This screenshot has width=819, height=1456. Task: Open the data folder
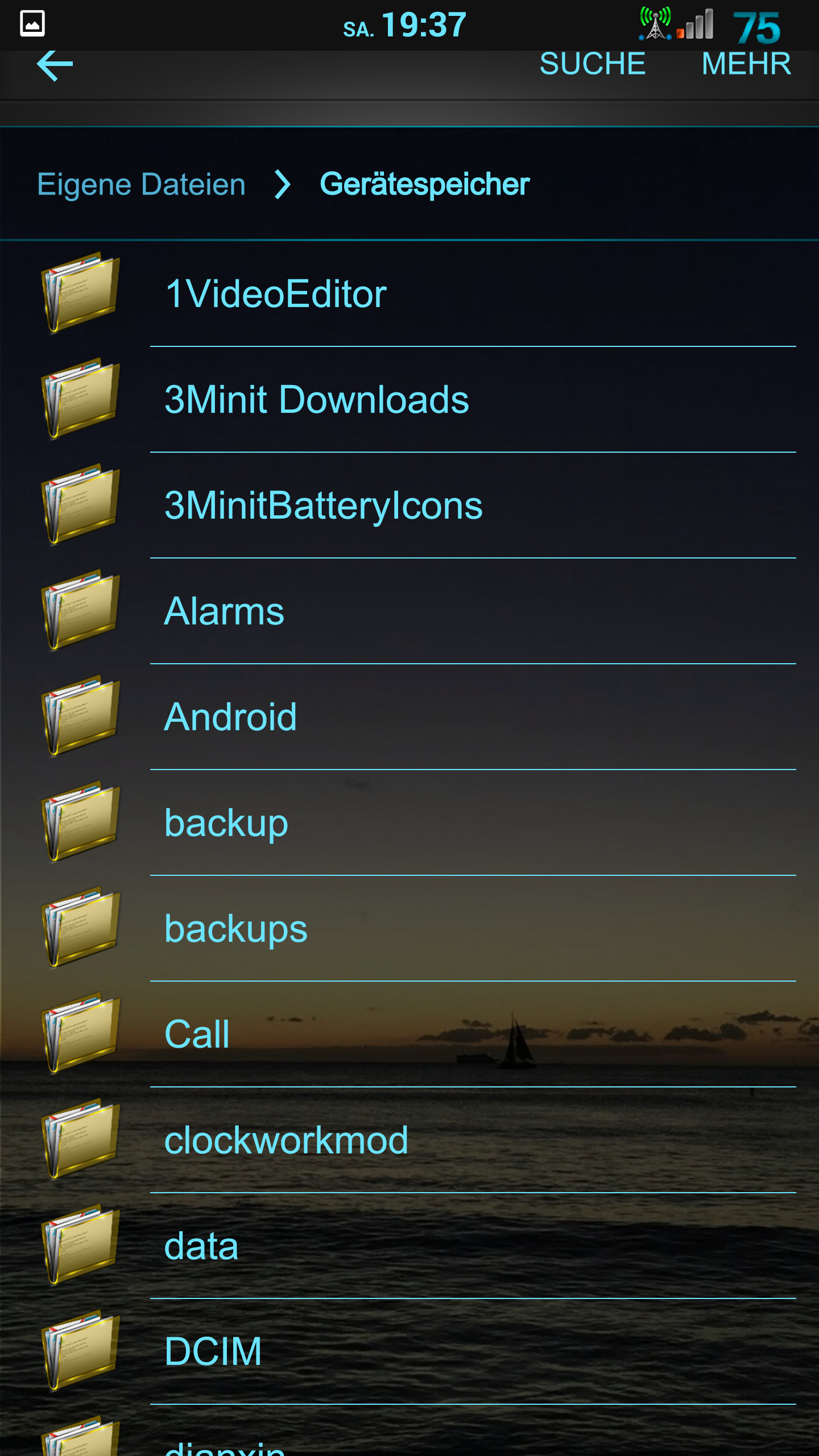[409, 1246]
